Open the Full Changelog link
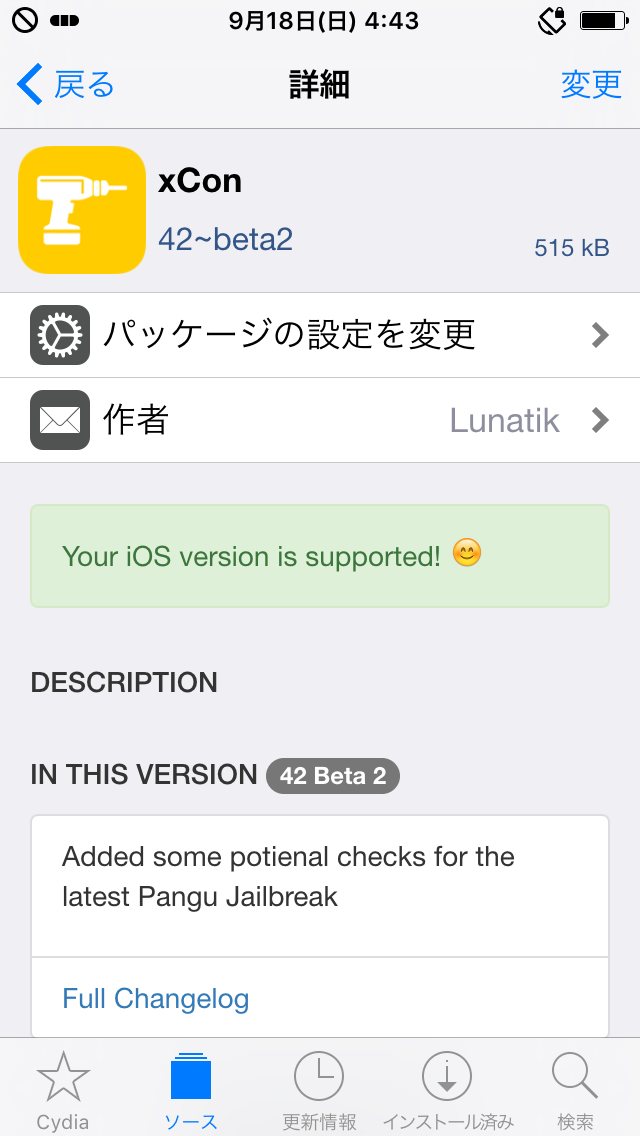Screen dimensions: 640x1136 point(156,998)
